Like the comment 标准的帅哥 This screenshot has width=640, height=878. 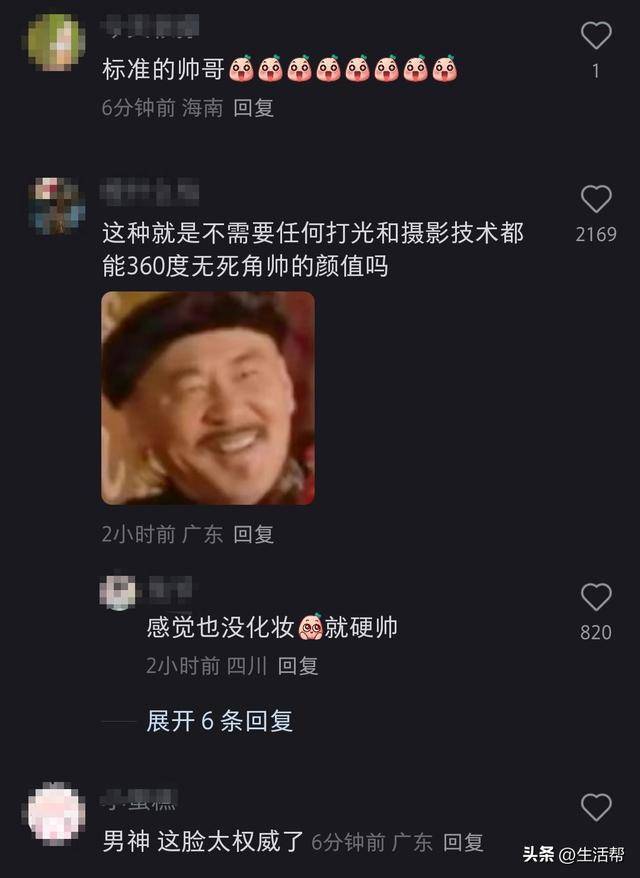[596, 36]
